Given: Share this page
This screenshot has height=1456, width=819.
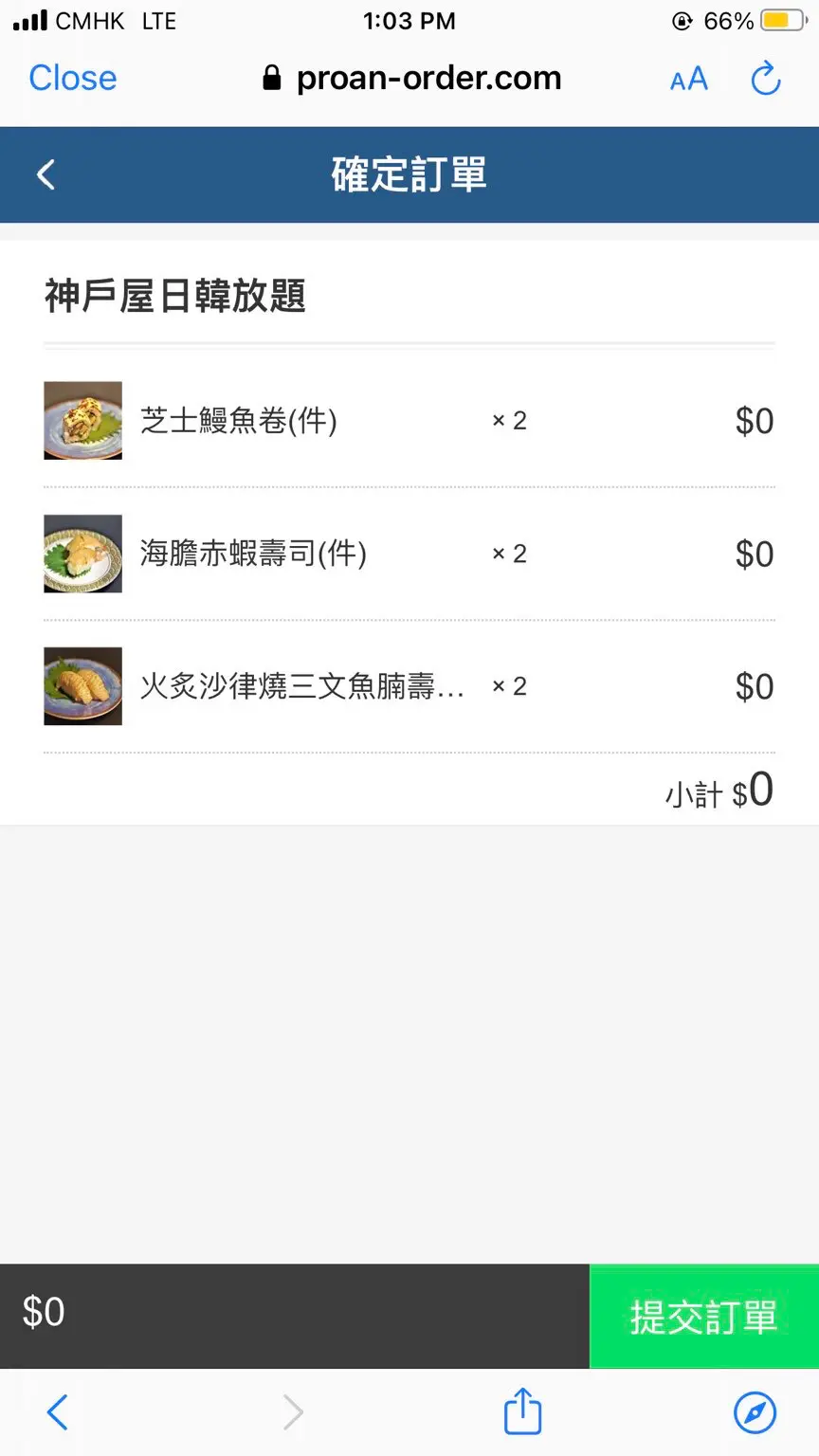Looking at the screenshot, I should 522,1411.
